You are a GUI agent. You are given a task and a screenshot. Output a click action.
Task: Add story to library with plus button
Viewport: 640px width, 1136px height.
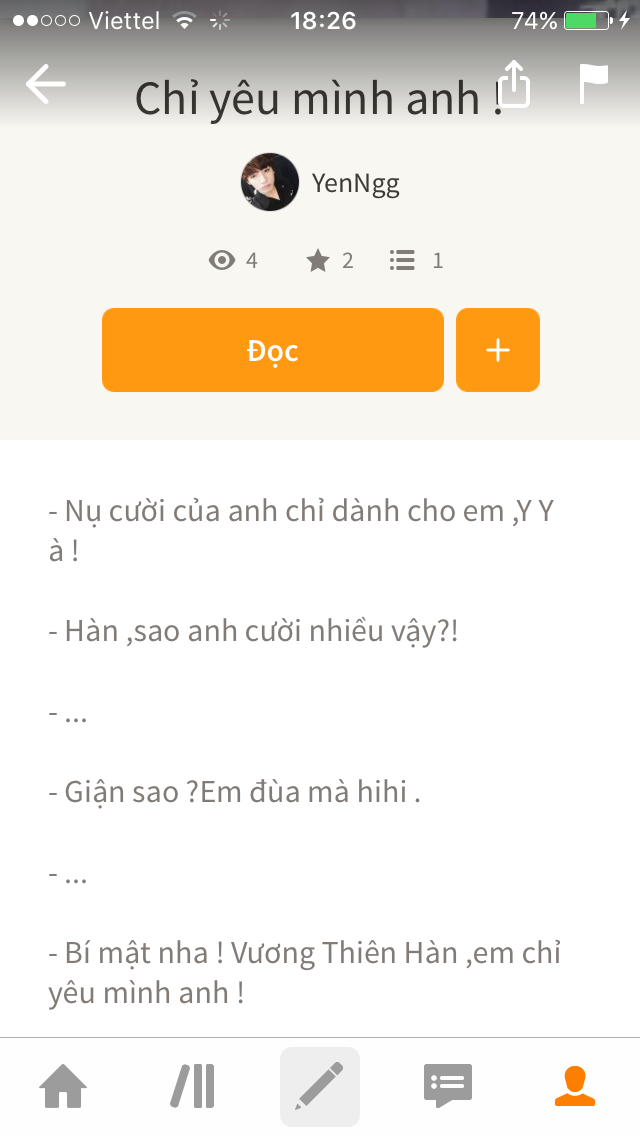point(498,350)
